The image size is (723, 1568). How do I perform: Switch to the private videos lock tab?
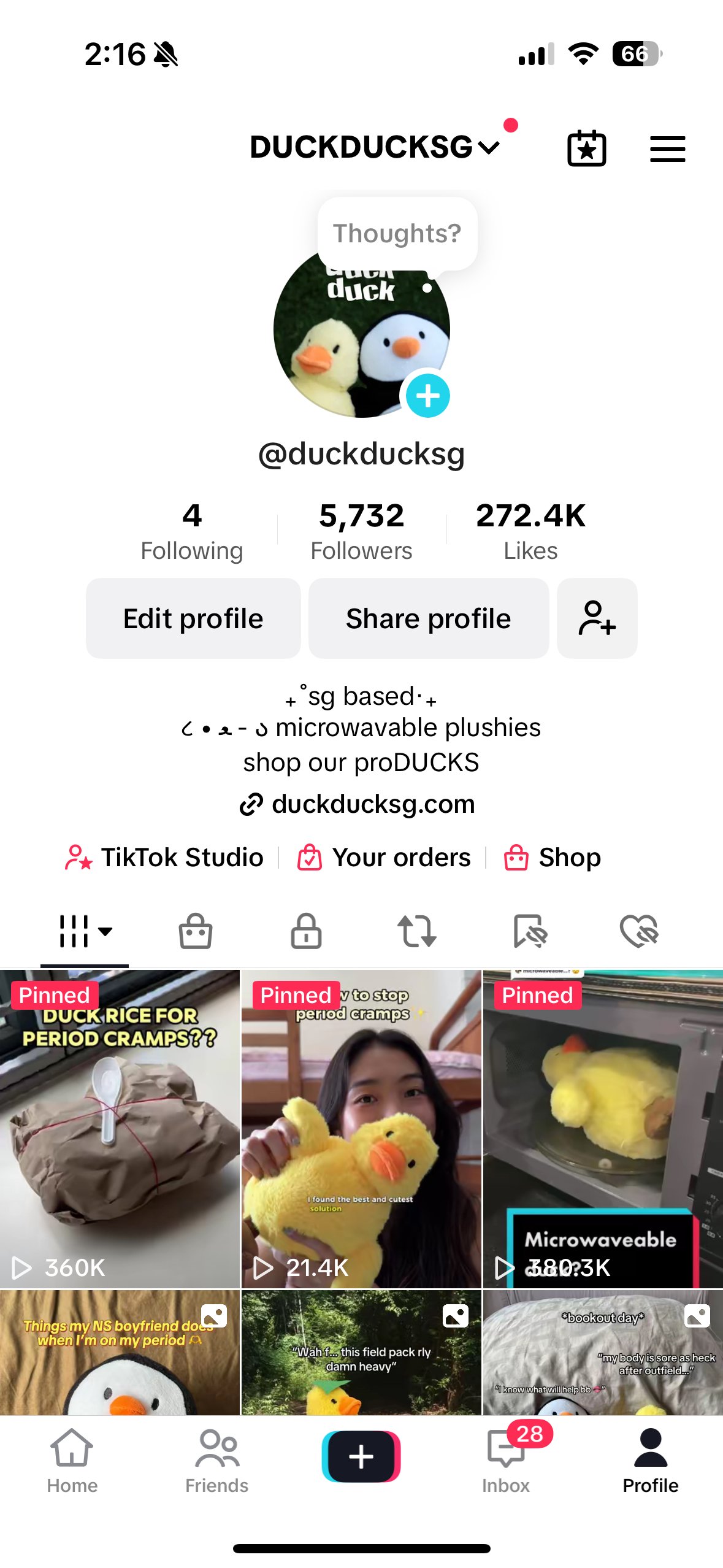305,931
